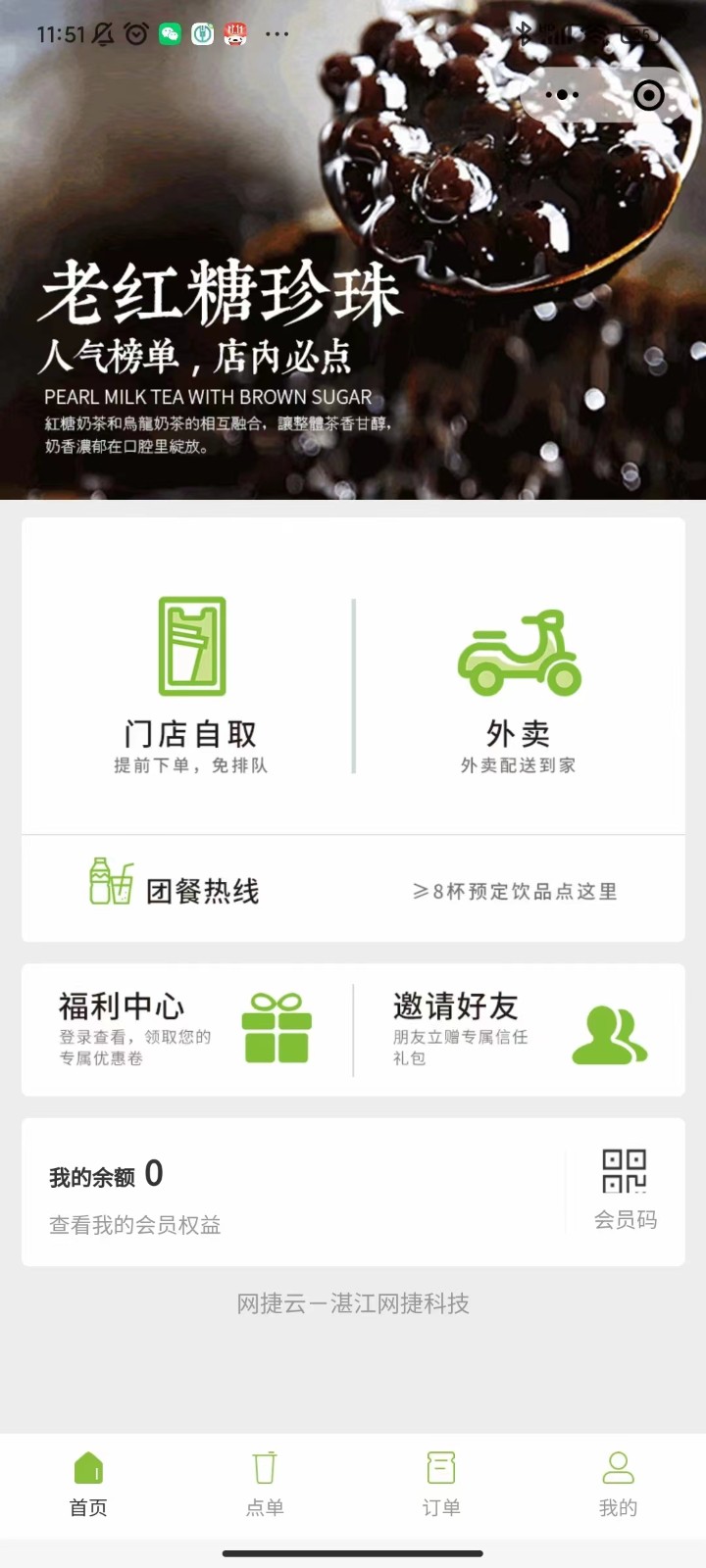Choose 门店自取 store pickup
Image resolution: width=706 pixels, height=1568 pixels.
[191, 686]
